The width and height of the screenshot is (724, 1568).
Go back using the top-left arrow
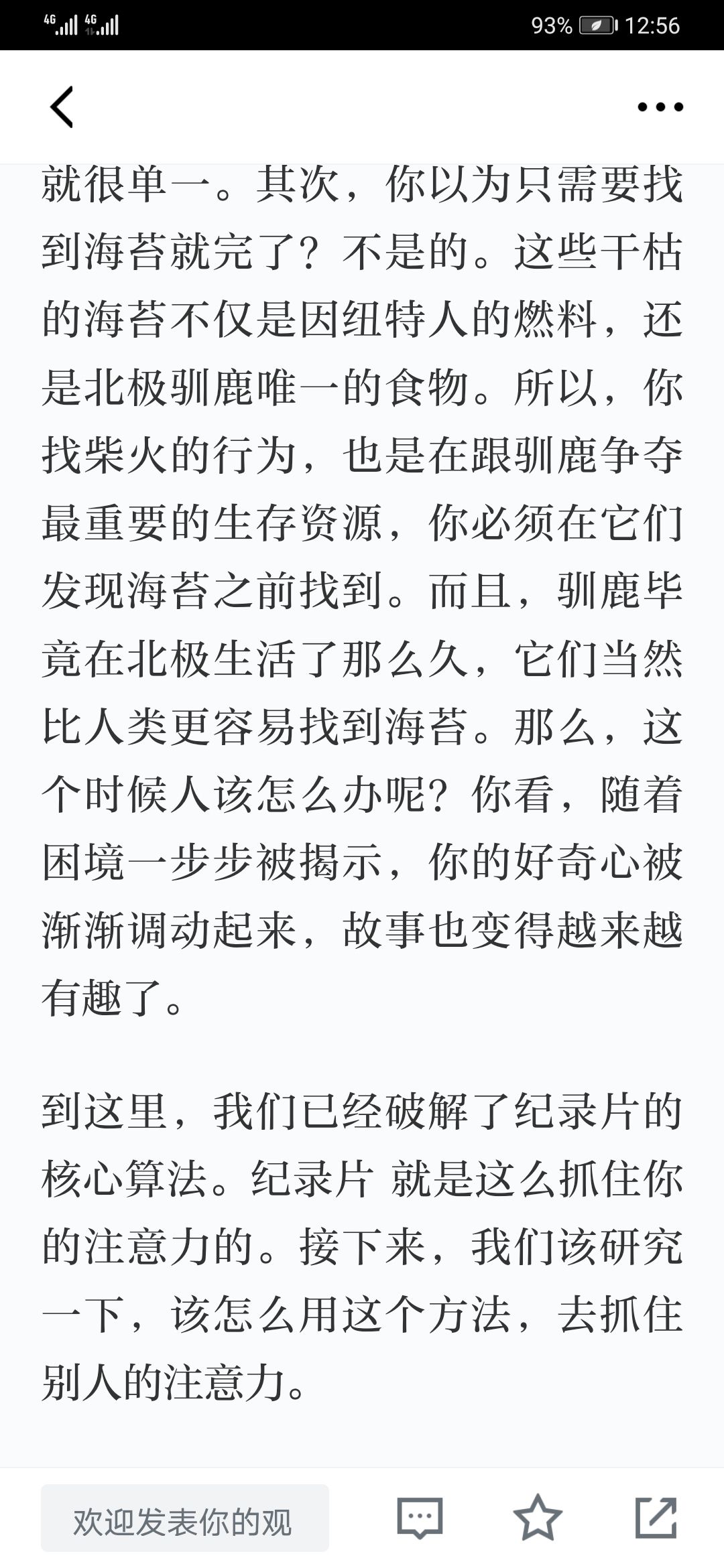pos(62,107)
